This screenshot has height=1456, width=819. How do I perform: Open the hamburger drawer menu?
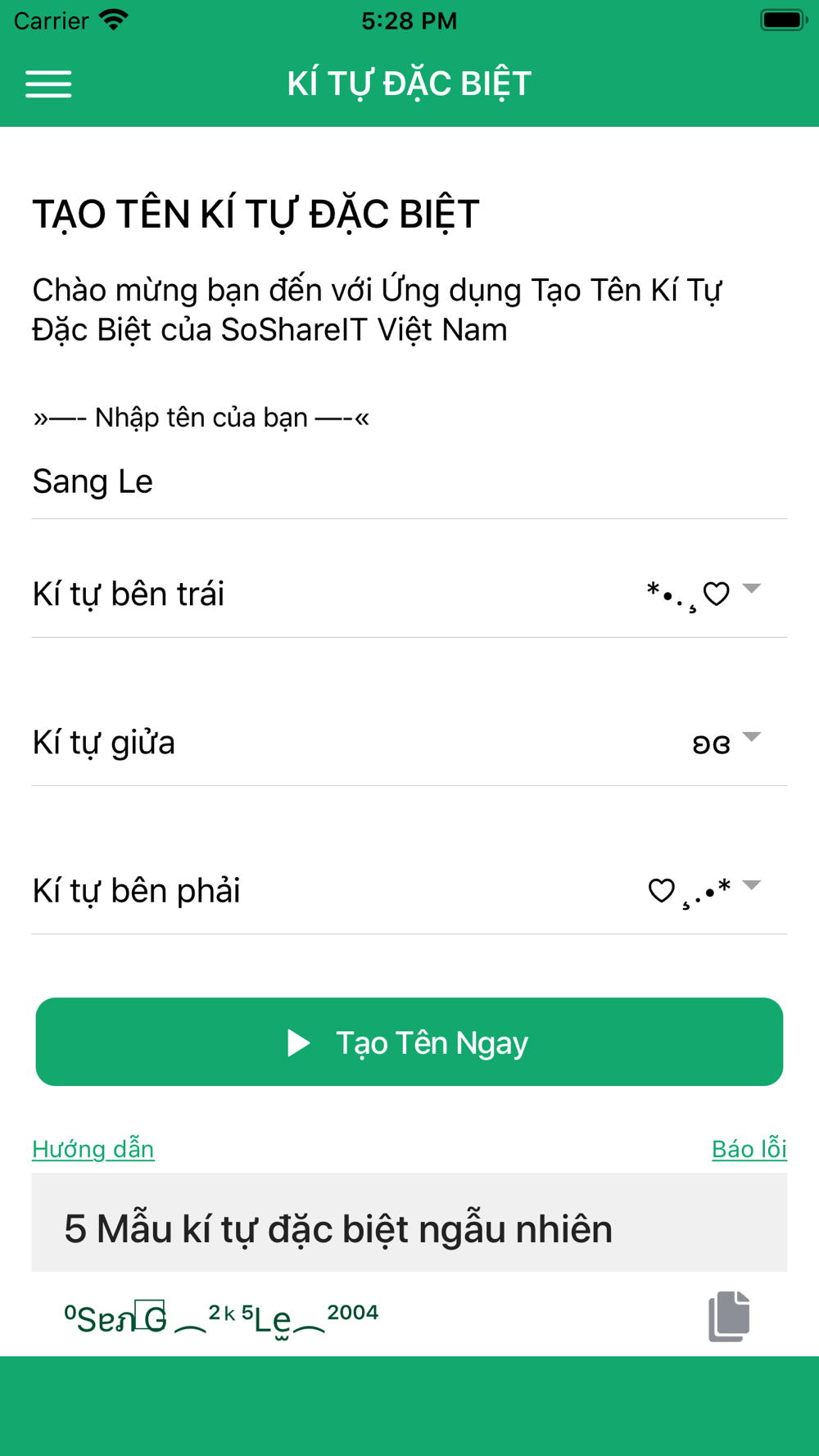tap(48, 84)
